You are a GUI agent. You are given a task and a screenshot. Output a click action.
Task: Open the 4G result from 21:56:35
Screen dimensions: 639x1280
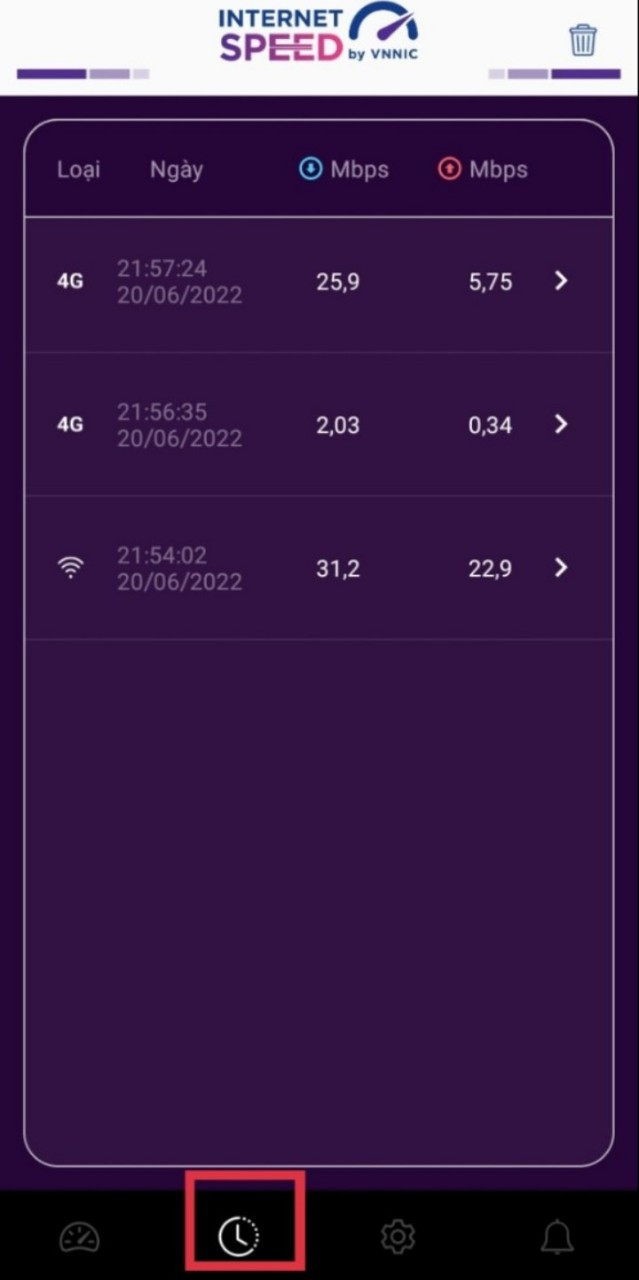click(x=561, y=424)
